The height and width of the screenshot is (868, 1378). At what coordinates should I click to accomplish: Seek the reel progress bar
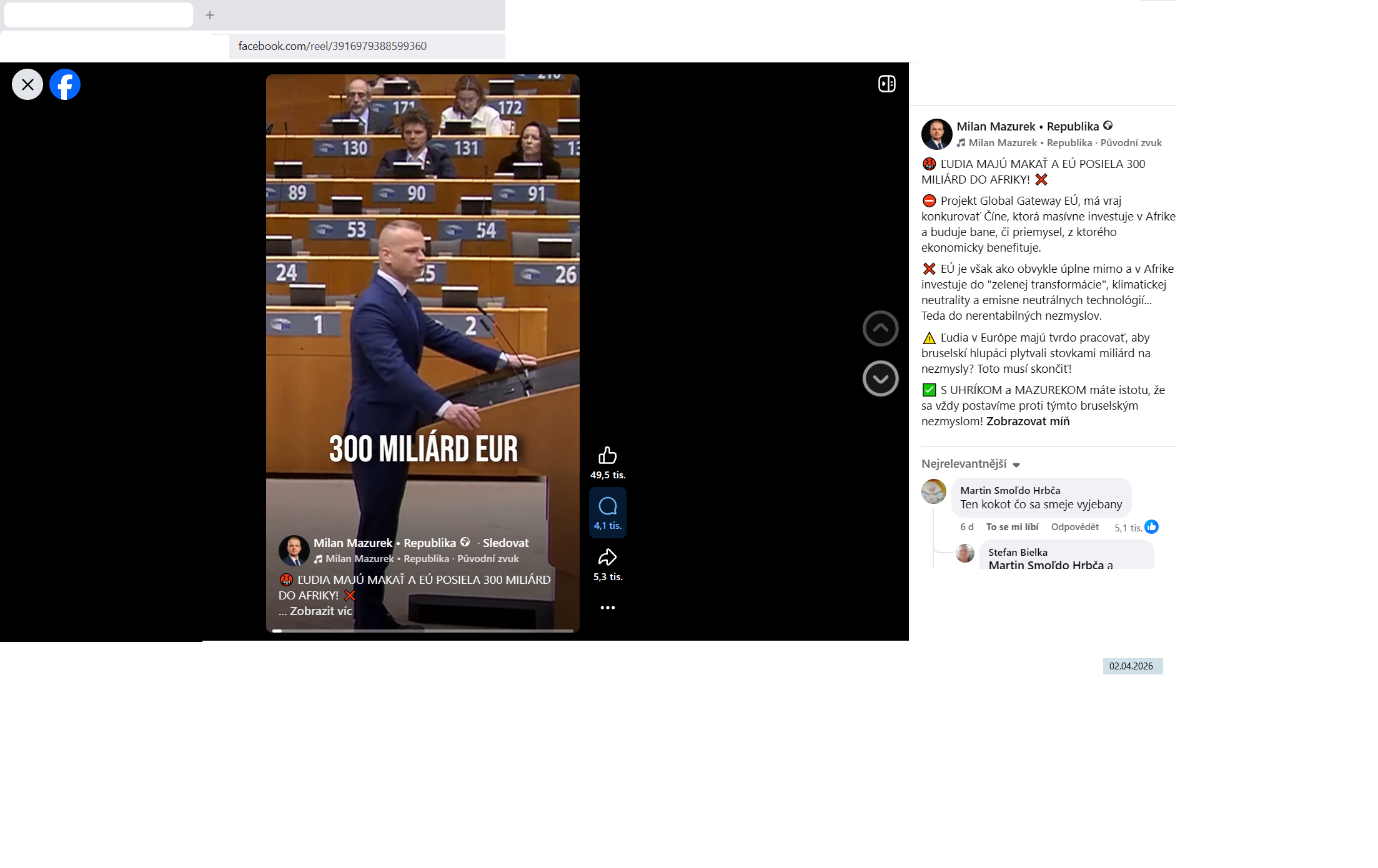tap(423, 631)
